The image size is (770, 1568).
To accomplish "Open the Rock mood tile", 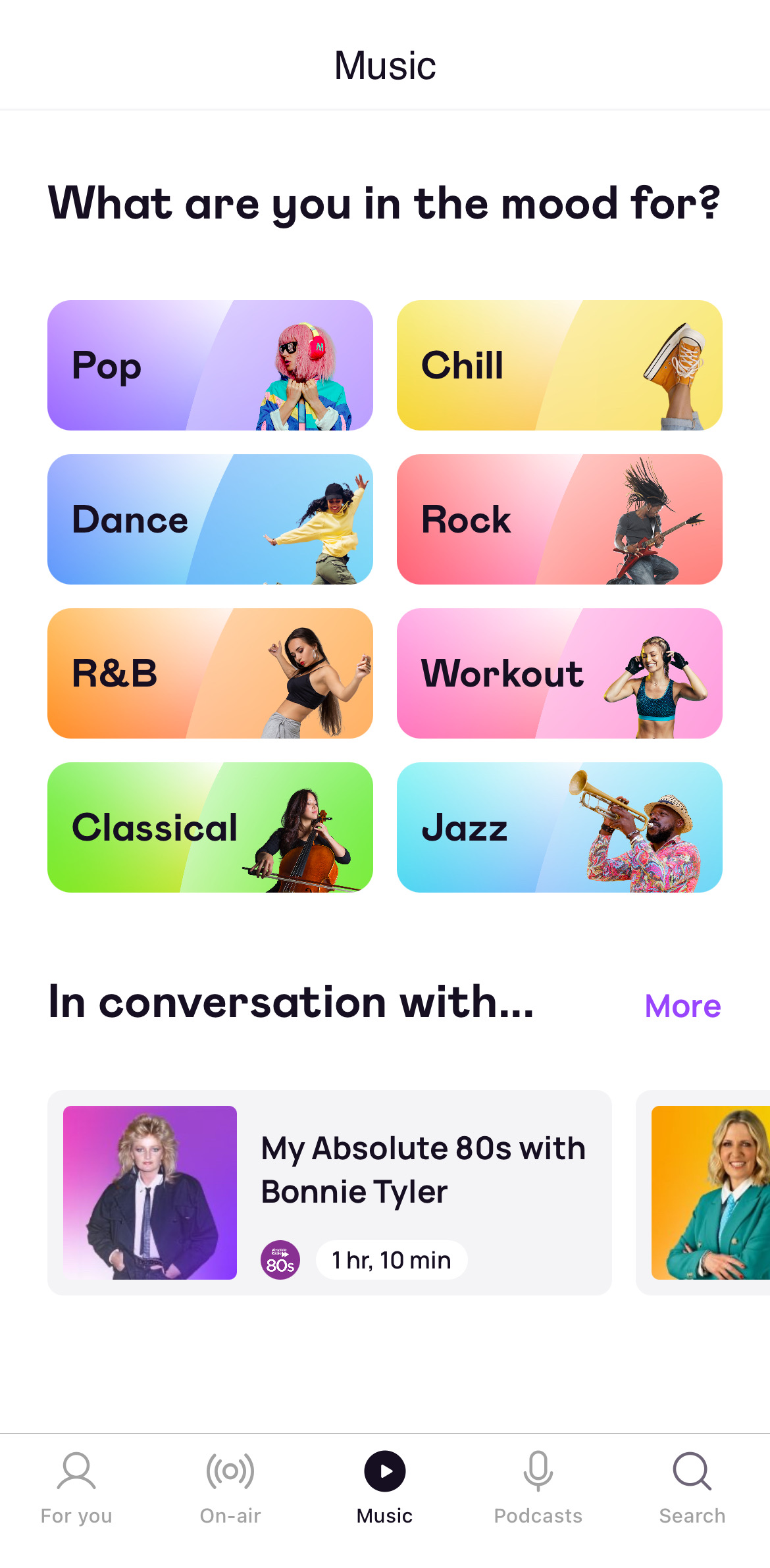I will pyautogui.click(x=559, y=519).
